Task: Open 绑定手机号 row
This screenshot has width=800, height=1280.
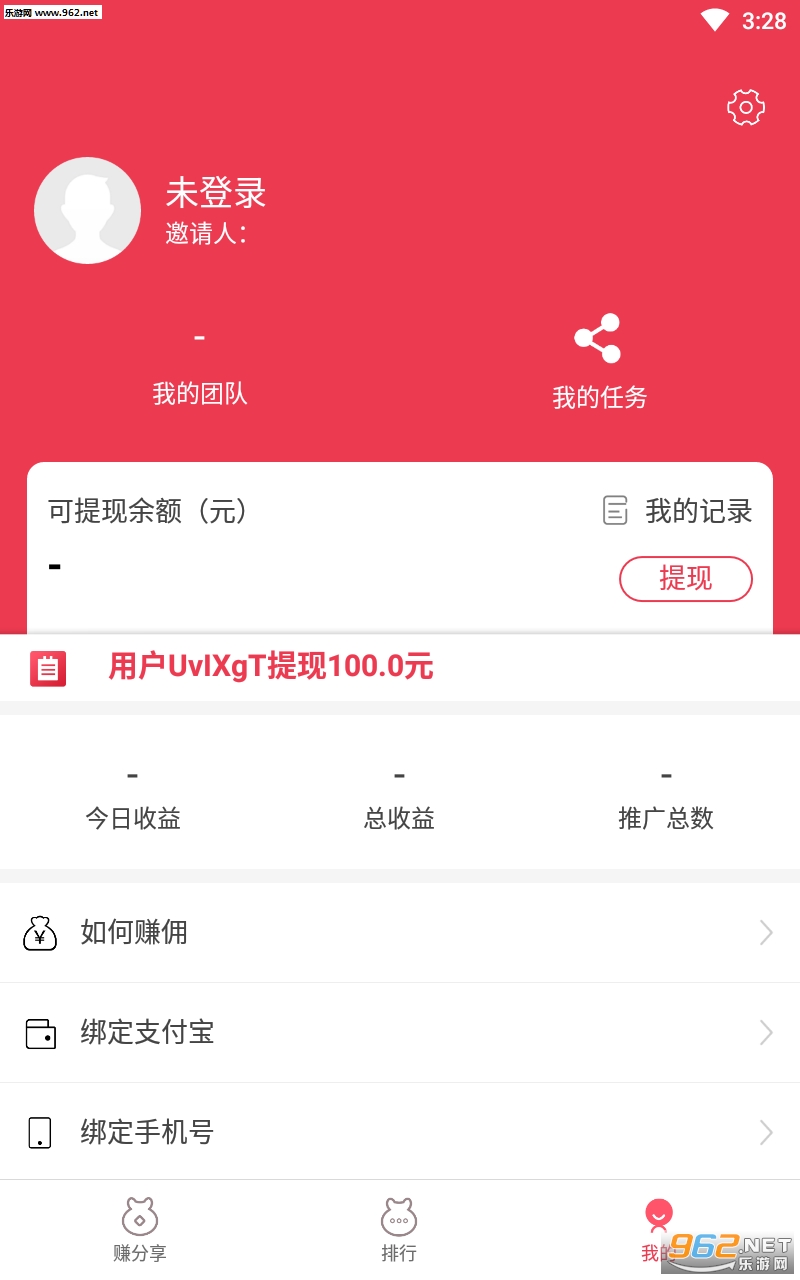Action: [400, 1133]
